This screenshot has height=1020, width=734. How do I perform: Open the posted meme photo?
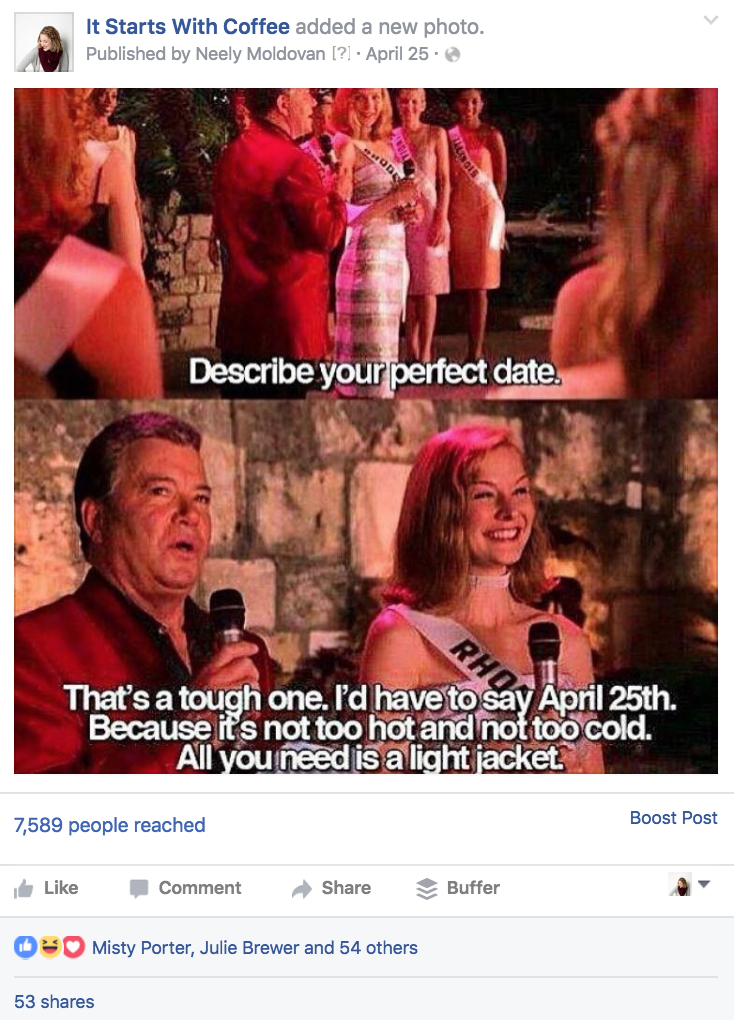click(366, 430)
